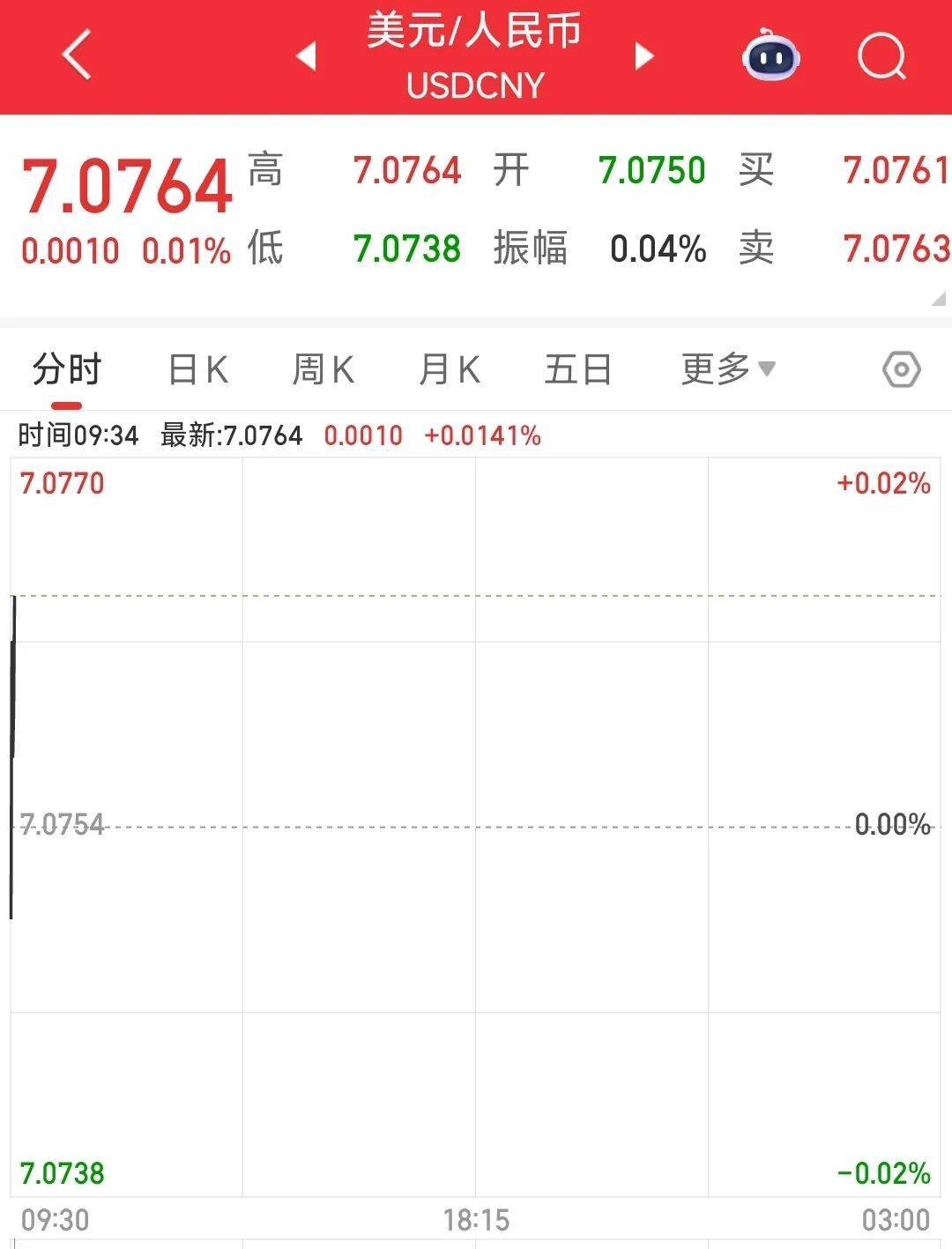Expand the 更多 dropdown
The image size is (952, 1249).
[728, 368]
